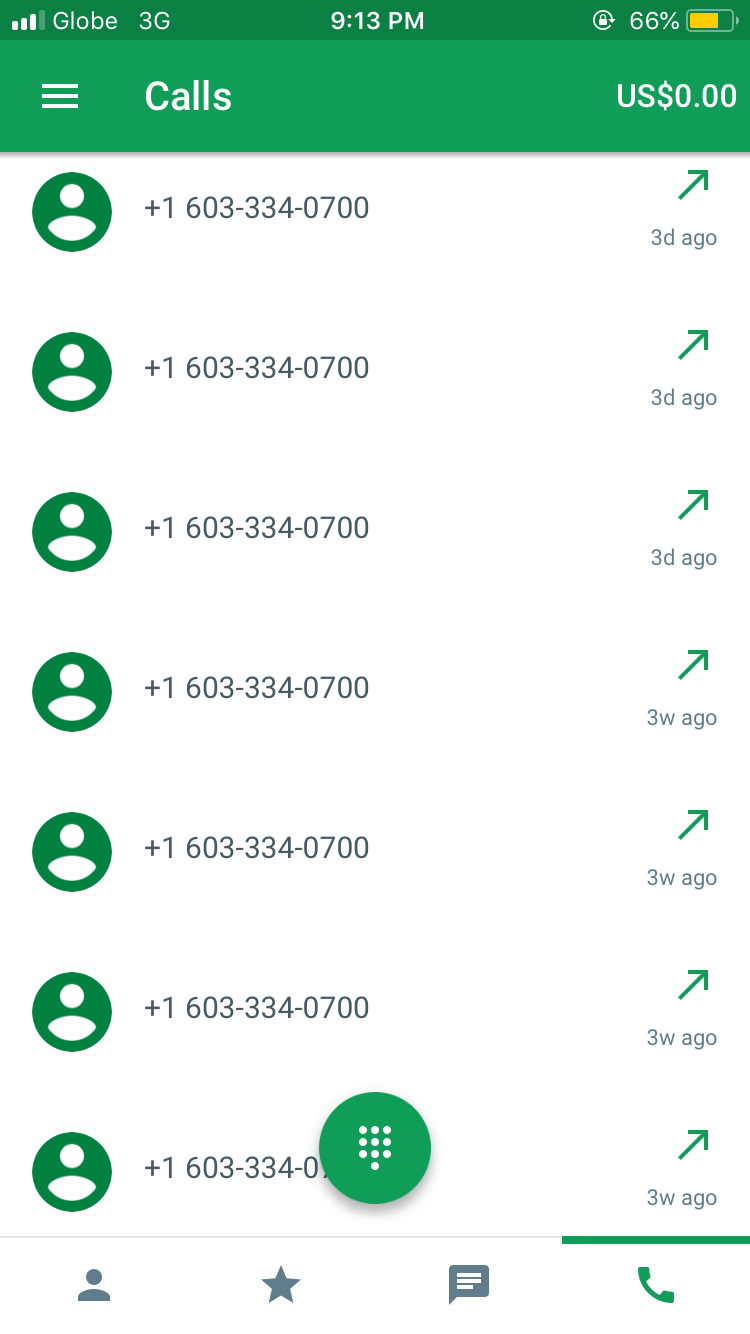
Task: Open the US$0.00 calling credit balance
Action: click(x=676, y=96)
